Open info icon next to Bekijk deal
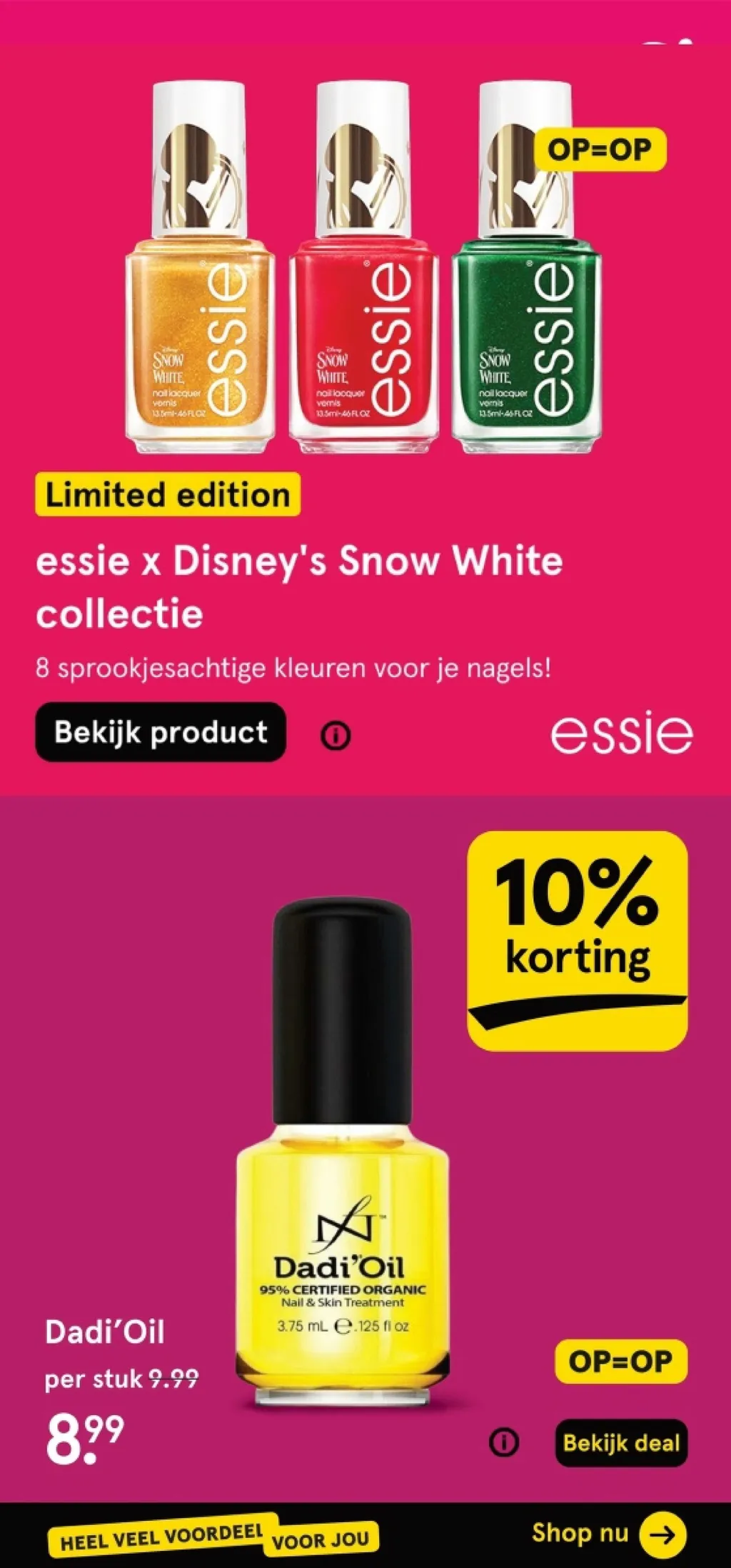Viewport: 731px width, 1568px height. 504,1443
